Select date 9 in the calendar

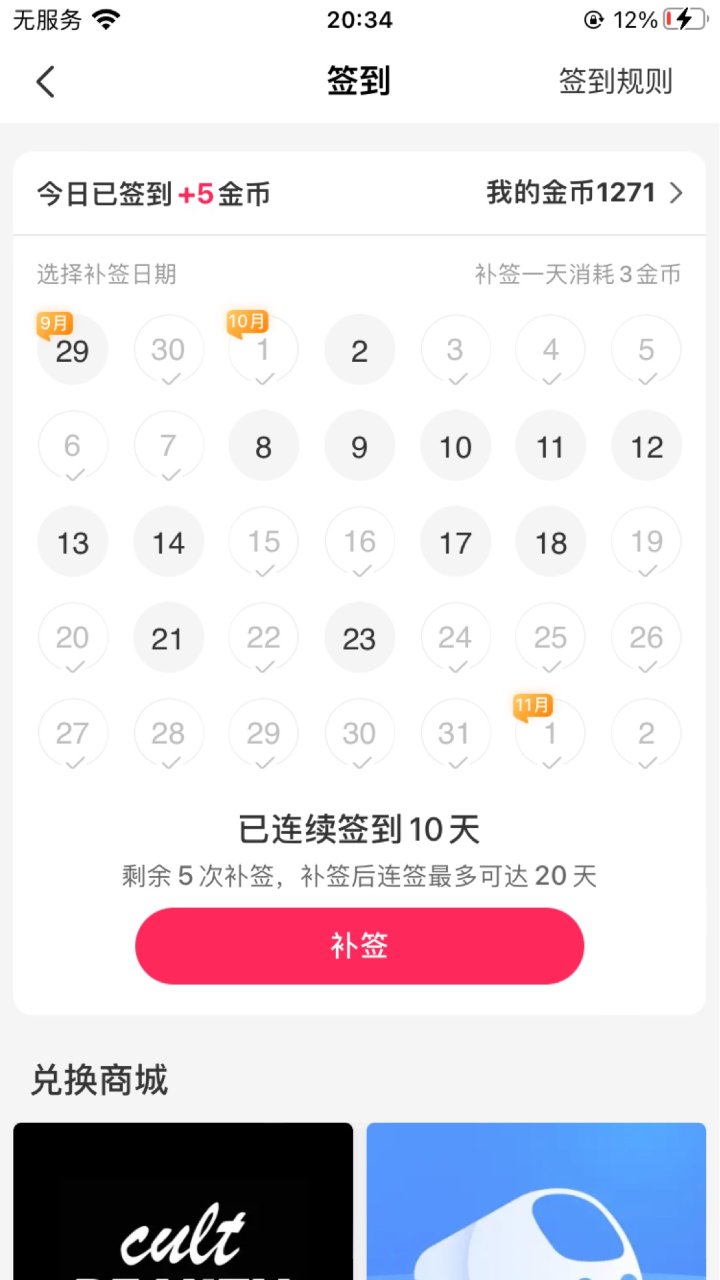[x=359, y=446]
